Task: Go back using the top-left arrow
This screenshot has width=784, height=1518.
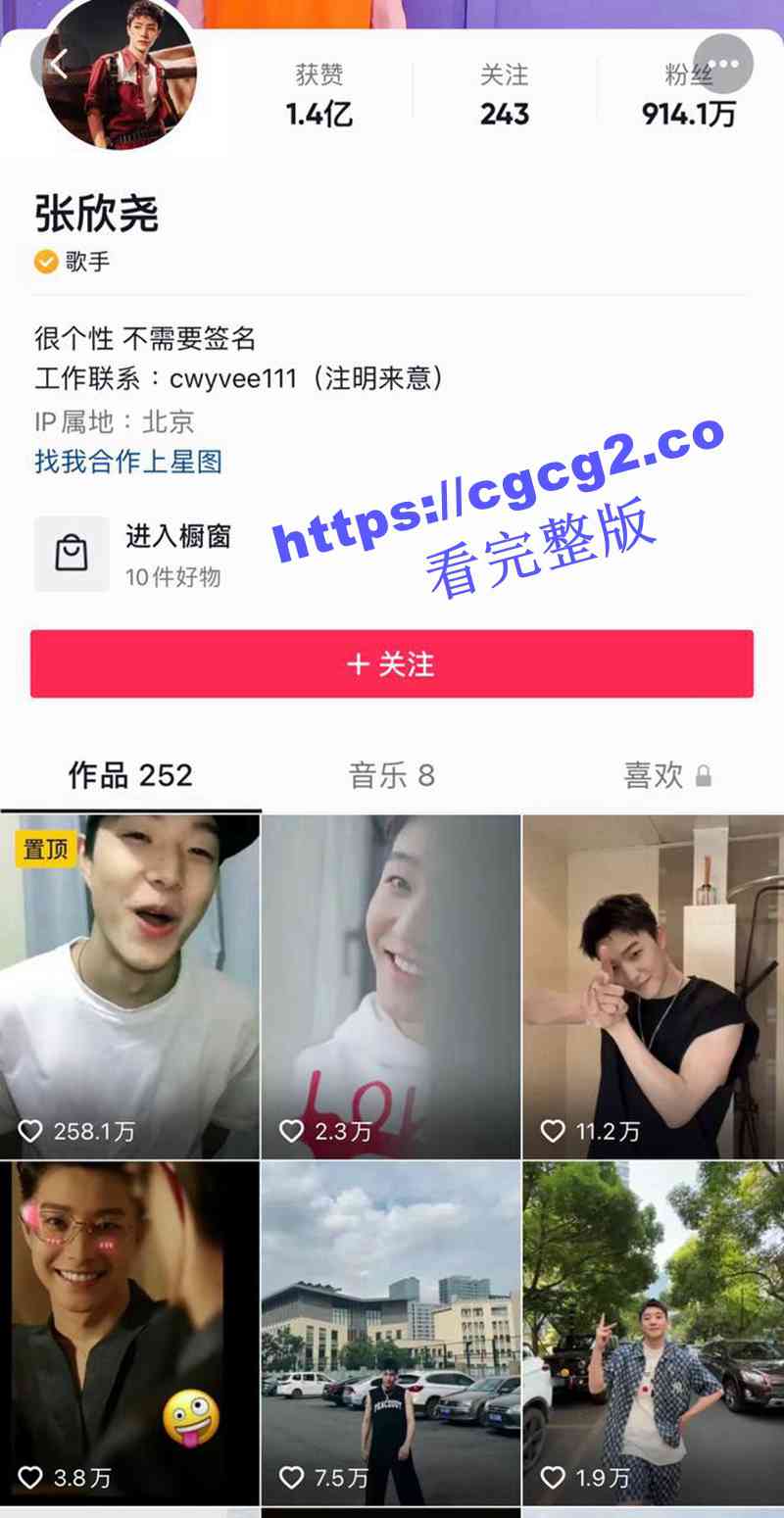Action: [57, 66]
